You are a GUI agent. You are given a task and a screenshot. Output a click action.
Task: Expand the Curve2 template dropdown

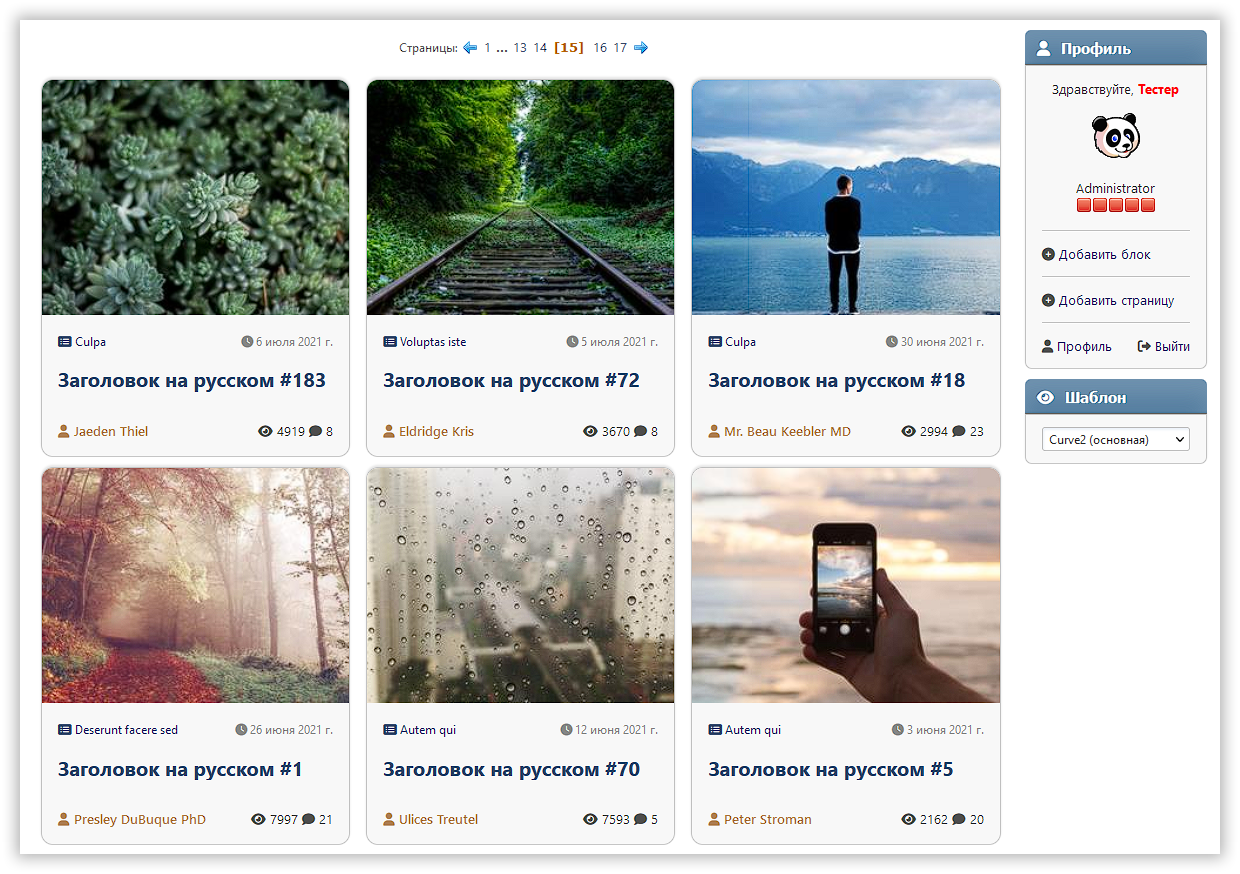click(x=1116, y=439)
